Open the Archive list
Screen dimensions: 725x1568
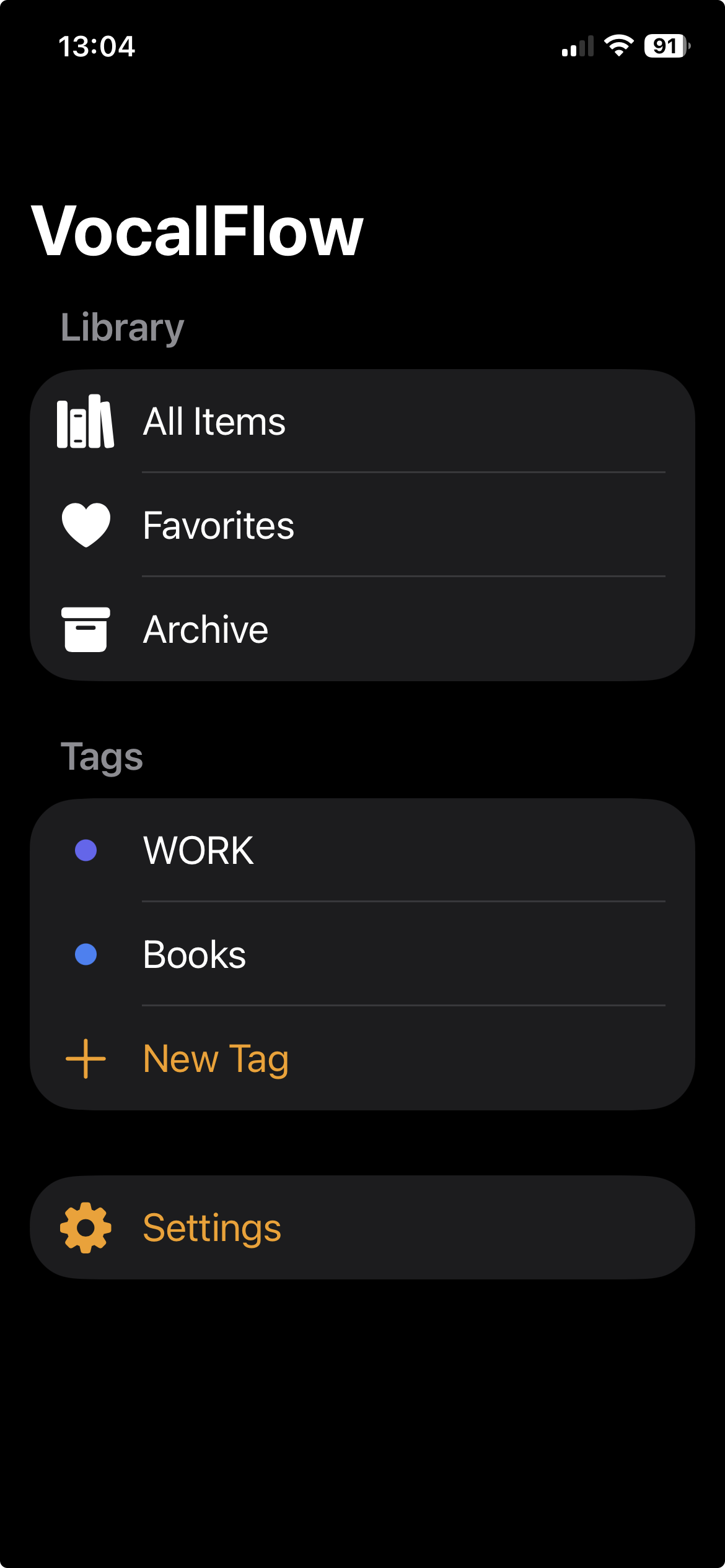(x=204, y=630)
